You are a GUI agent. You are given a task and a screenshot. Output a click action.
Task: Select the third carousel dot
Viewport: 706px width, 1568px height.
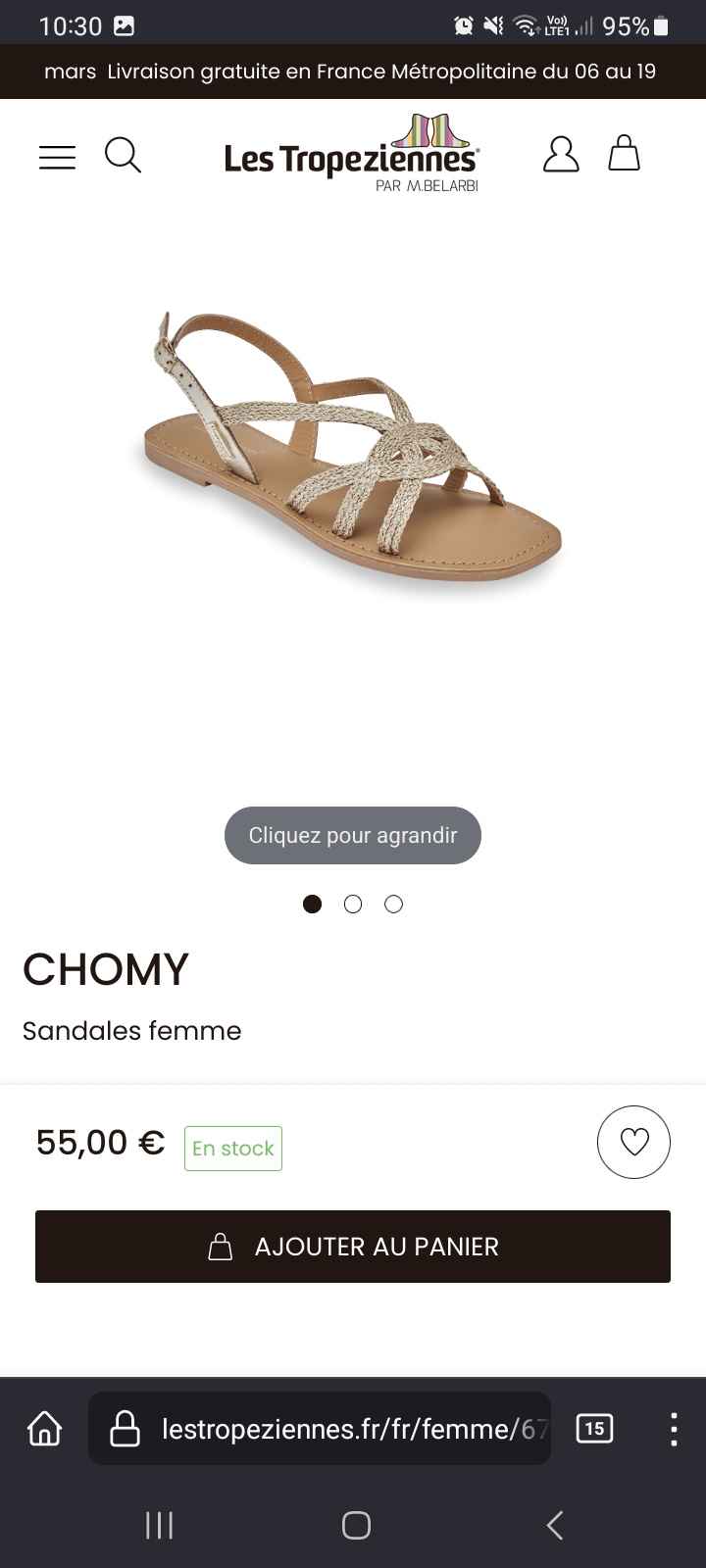click(x=393, y=904)
